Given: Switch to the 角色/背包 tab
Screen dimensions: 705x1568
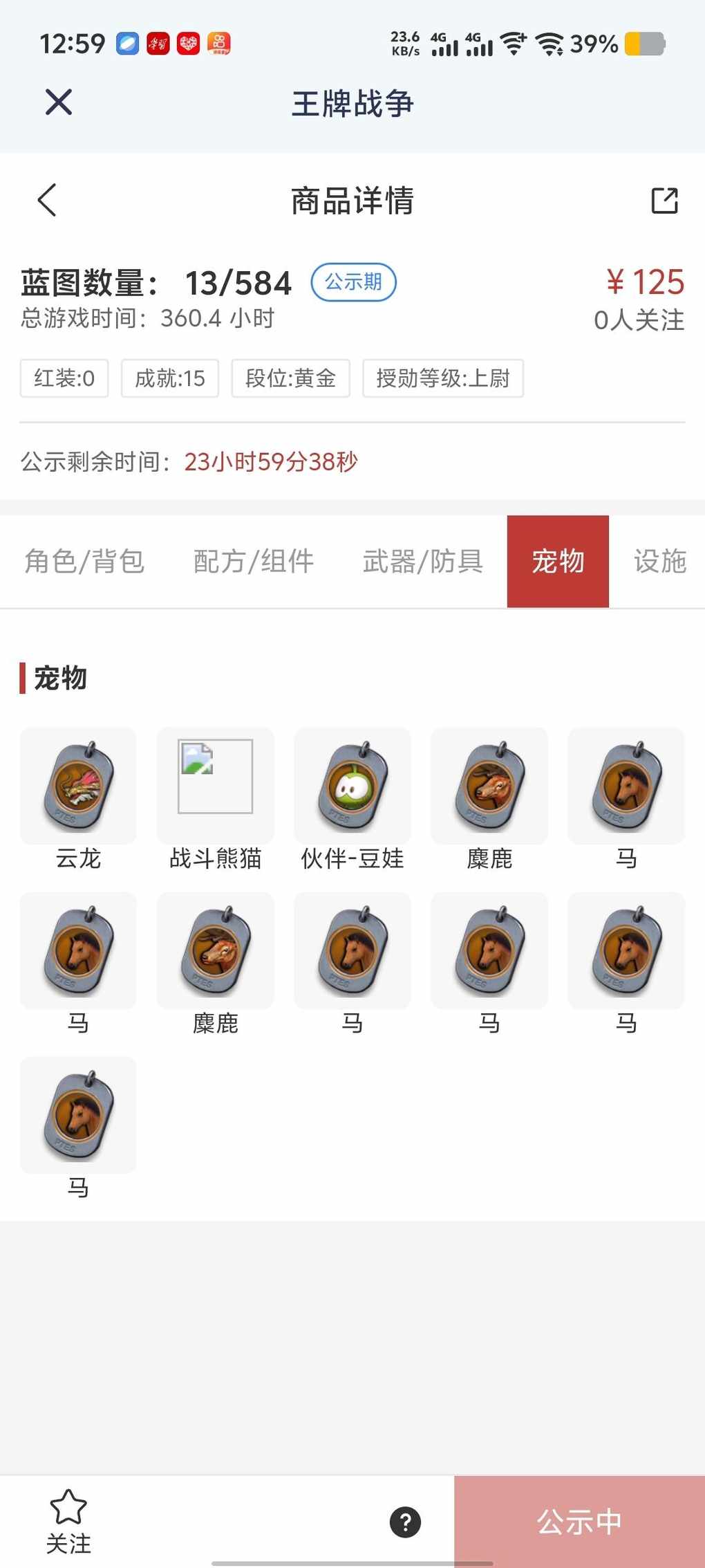Looking at the screenshot, I should click(84, 561).
